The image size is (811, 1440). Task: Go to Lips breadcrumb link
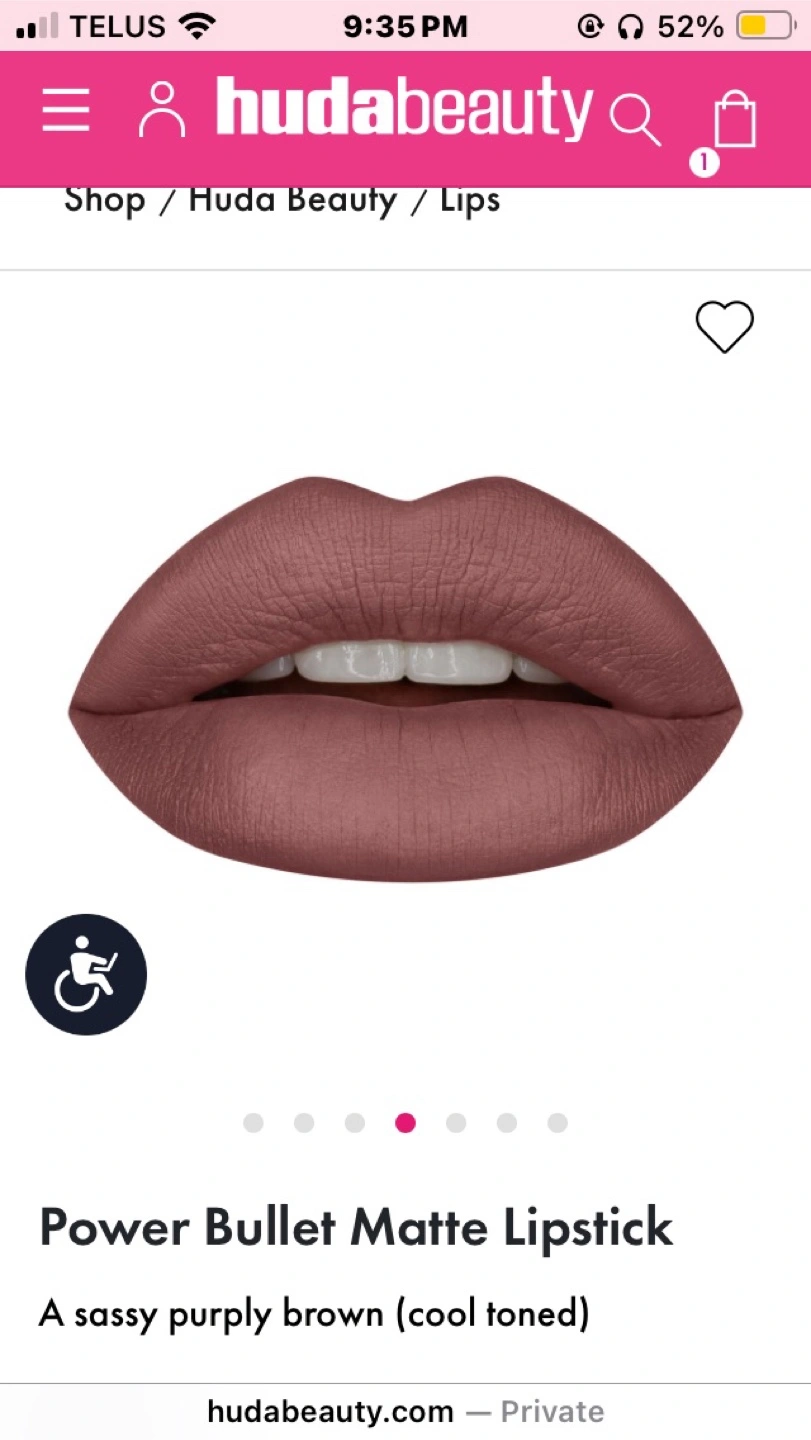[470, 200]
